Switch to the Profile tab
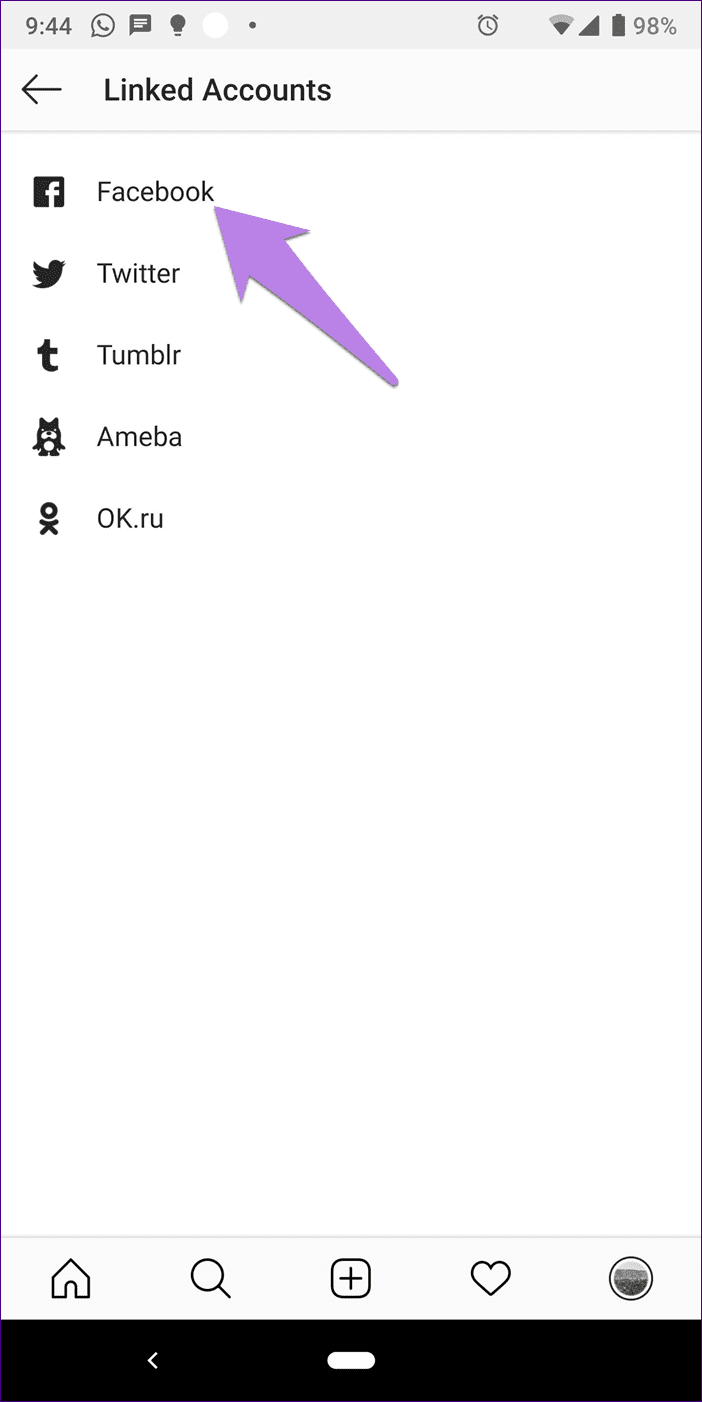This screenshot has width=702, height=1402. (x=630, y=1277)
